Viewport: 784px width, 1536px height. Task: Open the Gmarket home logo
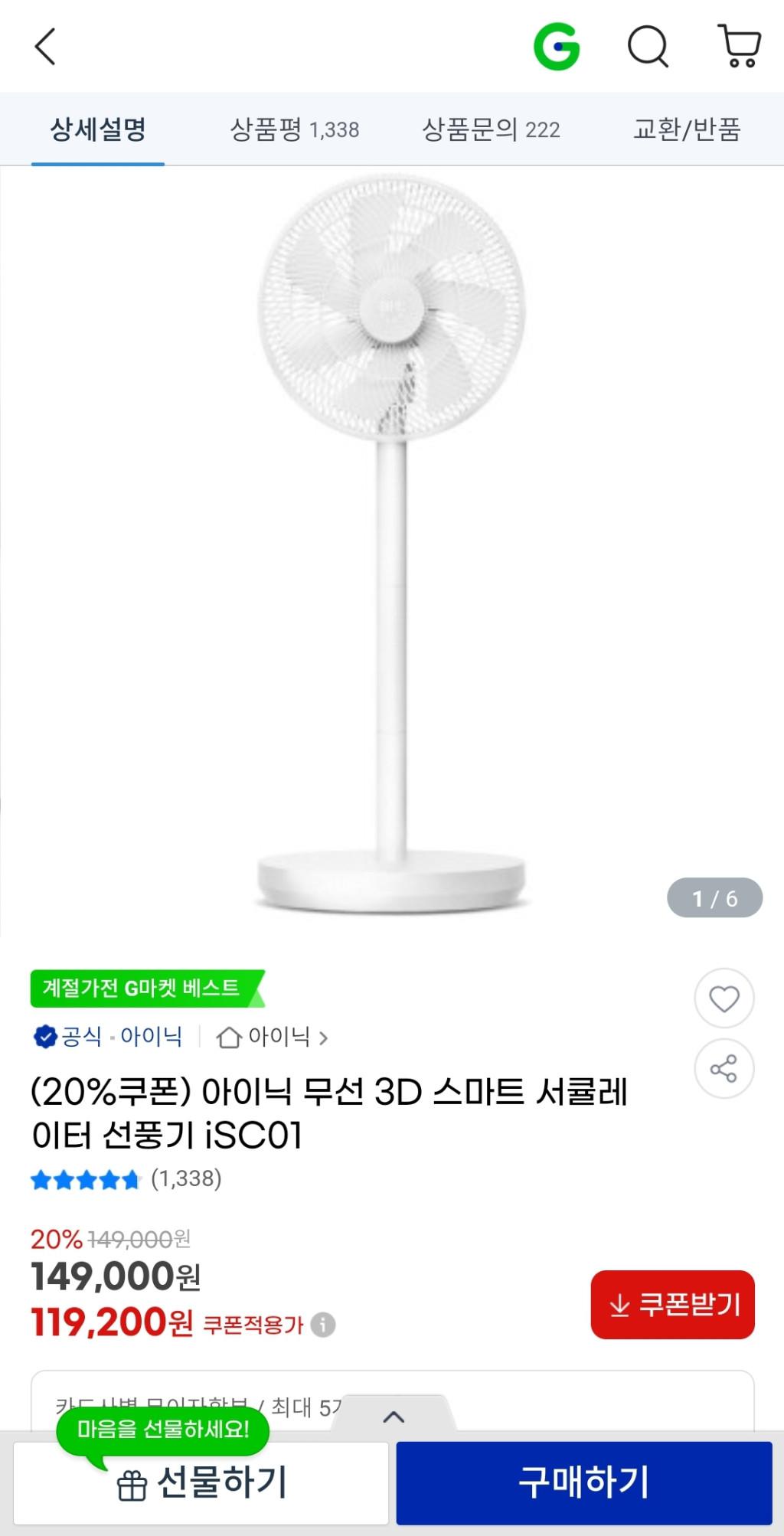coord(557,47)
